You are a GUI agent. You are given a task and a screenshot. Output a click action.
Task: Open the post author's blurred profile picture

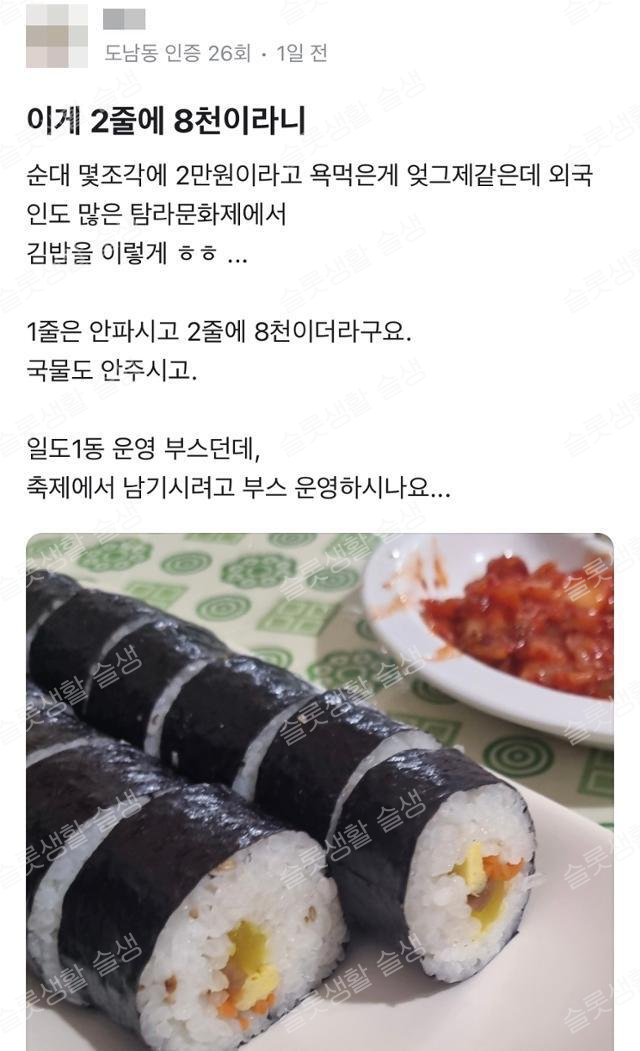pos(57,36)
